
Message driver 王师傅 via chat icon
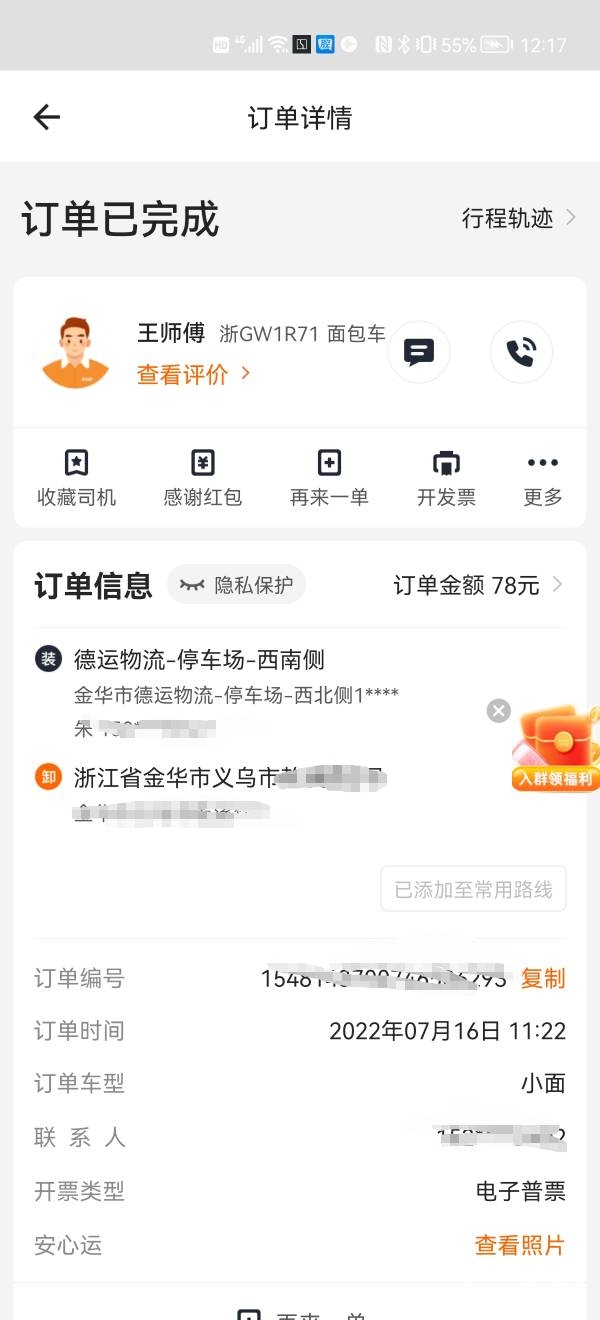click(x=418, y=352)
